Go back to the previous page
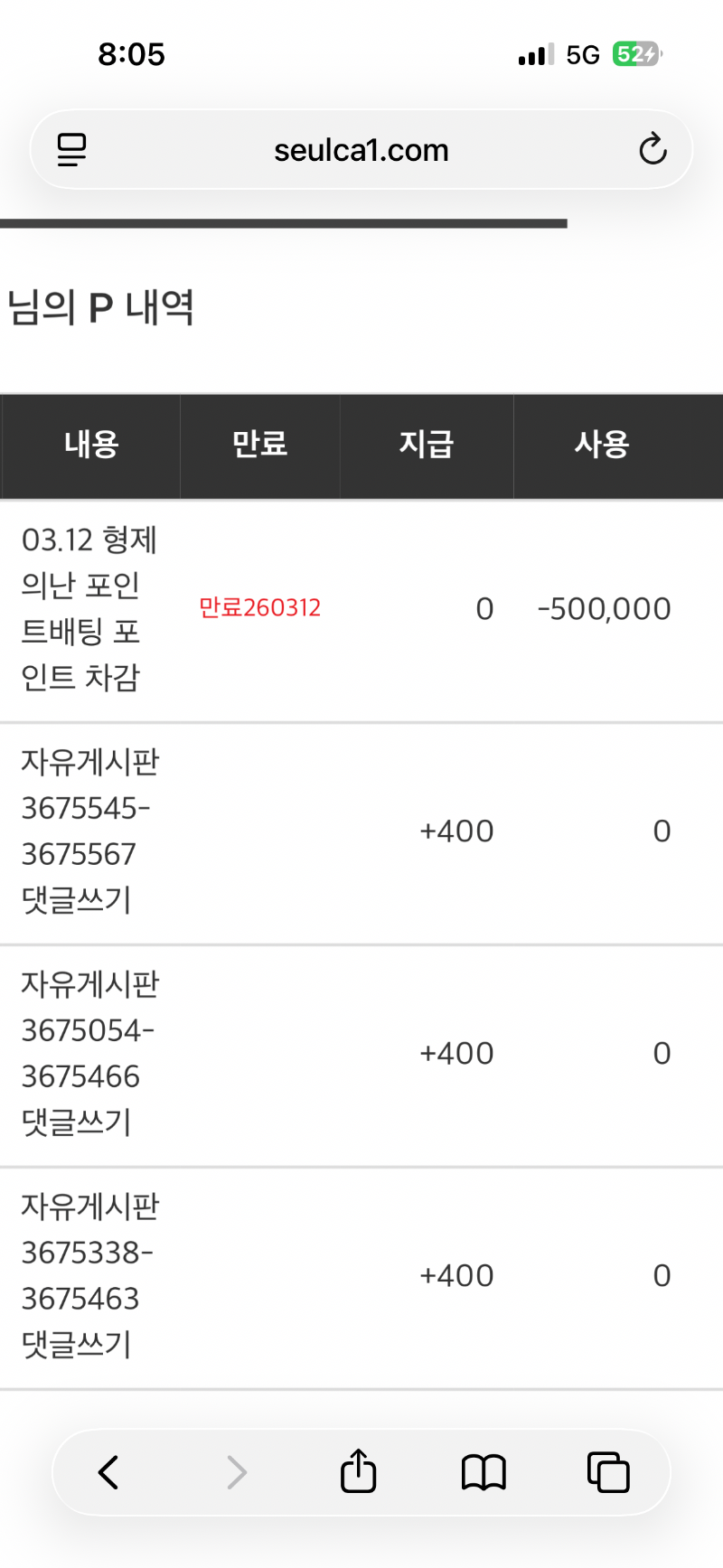This screenshot has width=723, height=1568. point(108,1472)
